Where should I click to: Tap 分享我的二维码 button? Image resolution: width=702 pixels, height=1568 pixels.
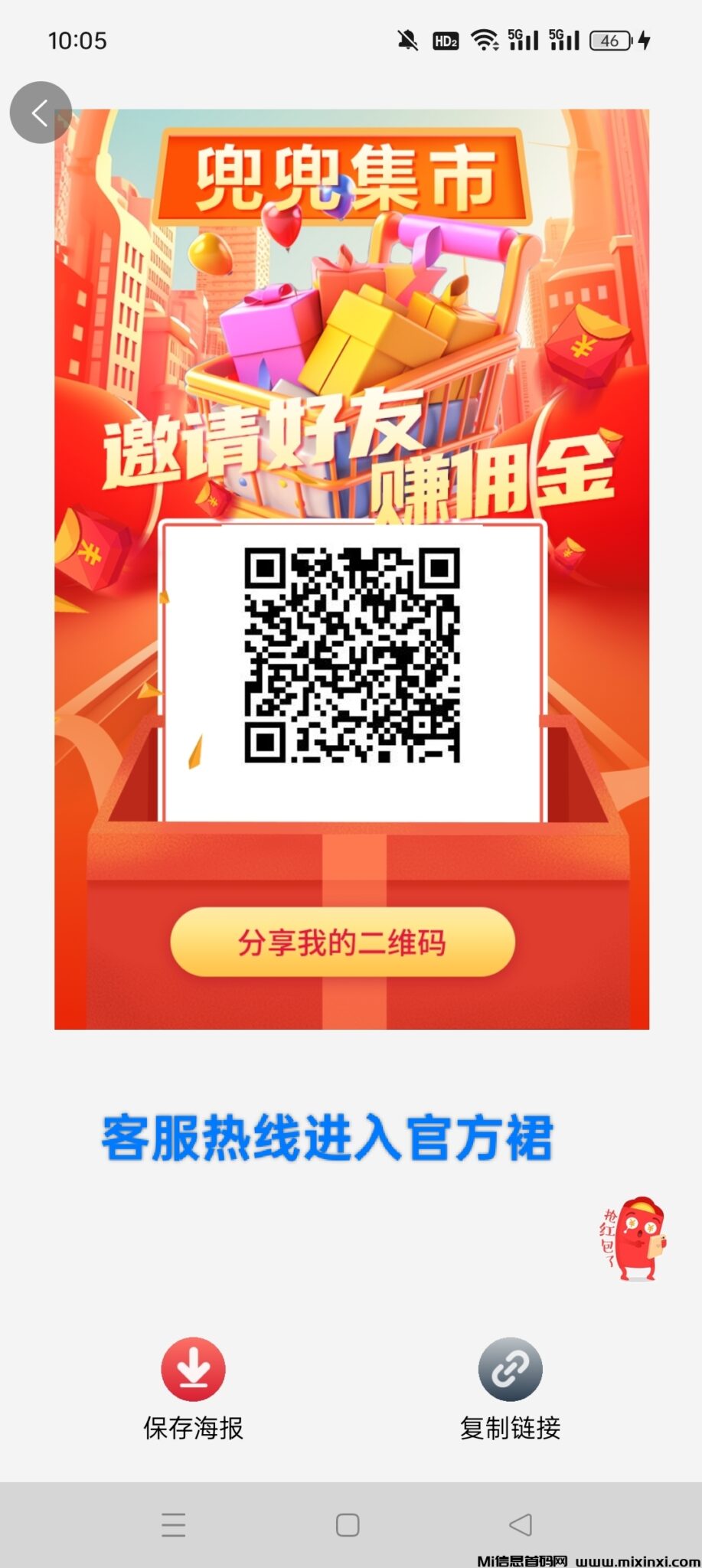(342, 942)
